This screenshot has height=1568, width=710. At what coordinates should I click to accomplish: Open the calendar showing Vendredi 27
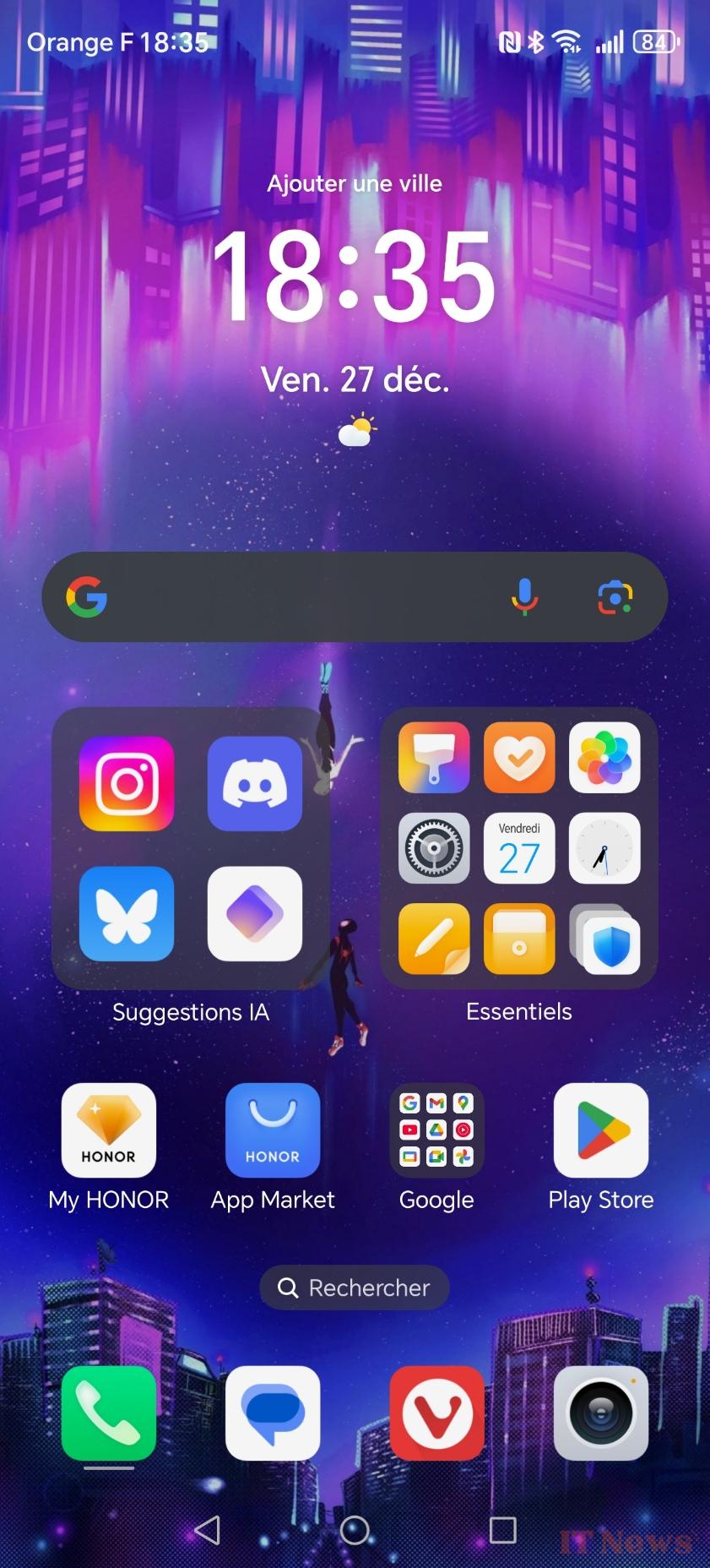(519, 848)
